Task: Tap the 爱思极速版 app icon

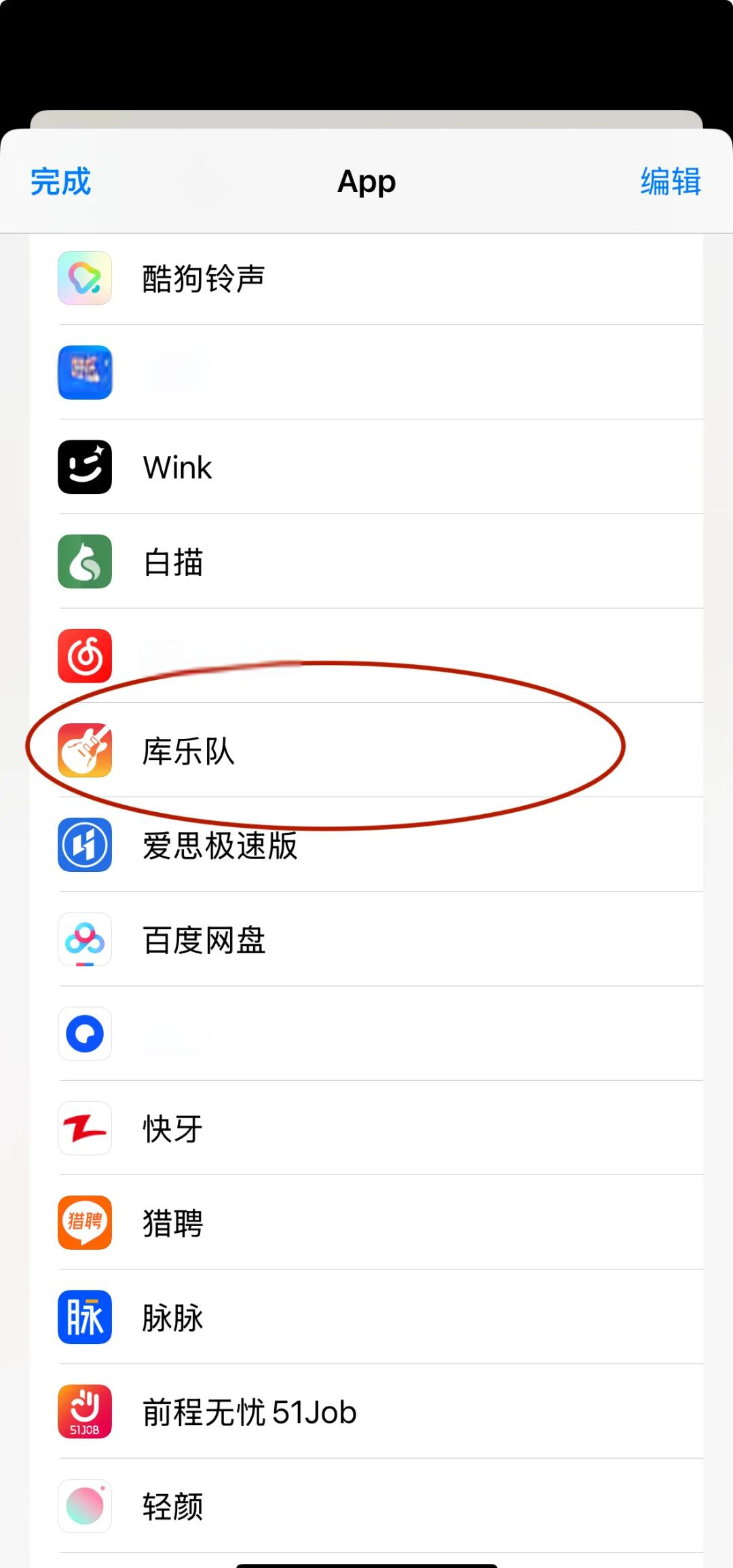Action: (84, 845)
